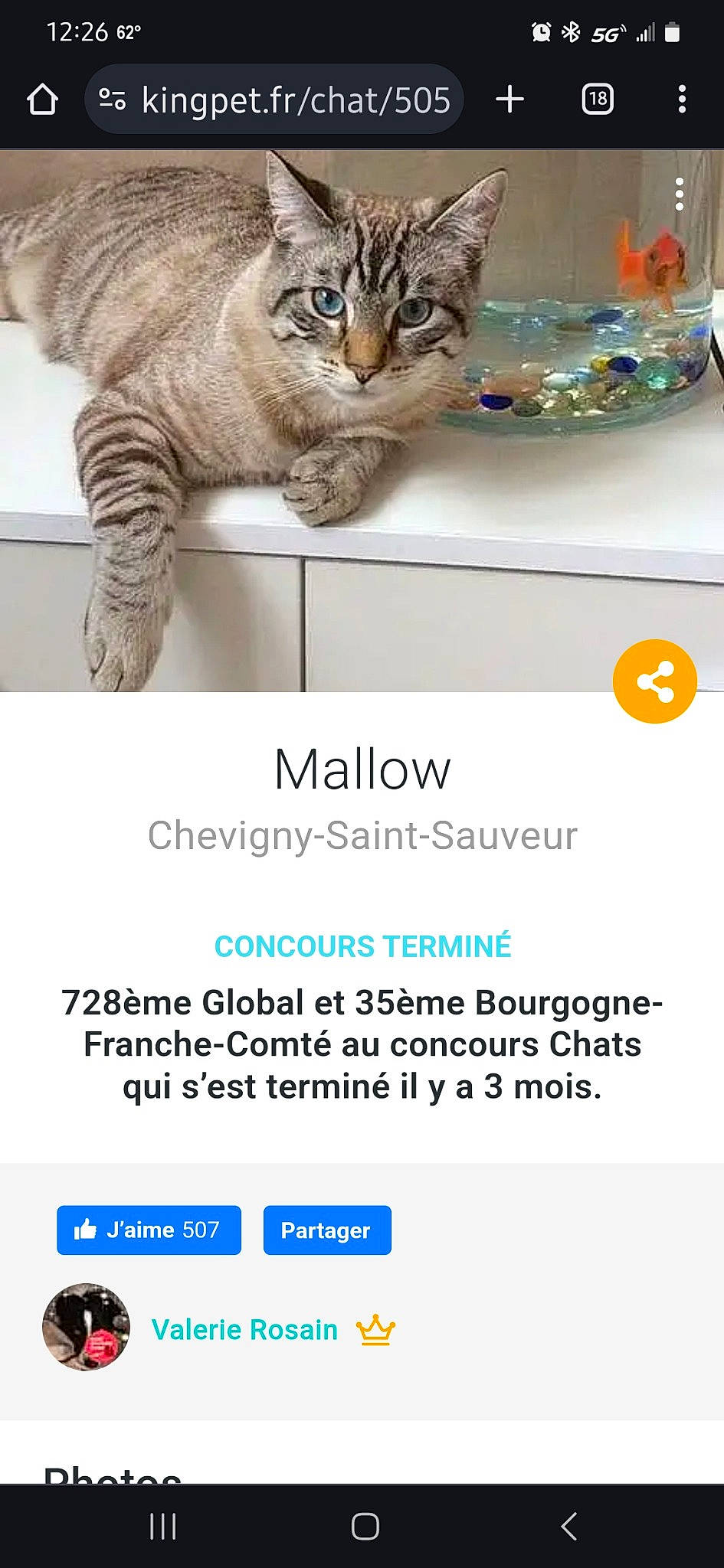Screen dimensions: 724x1568
Task: Tap the orange share floating button
Action: tap(654, 681)
